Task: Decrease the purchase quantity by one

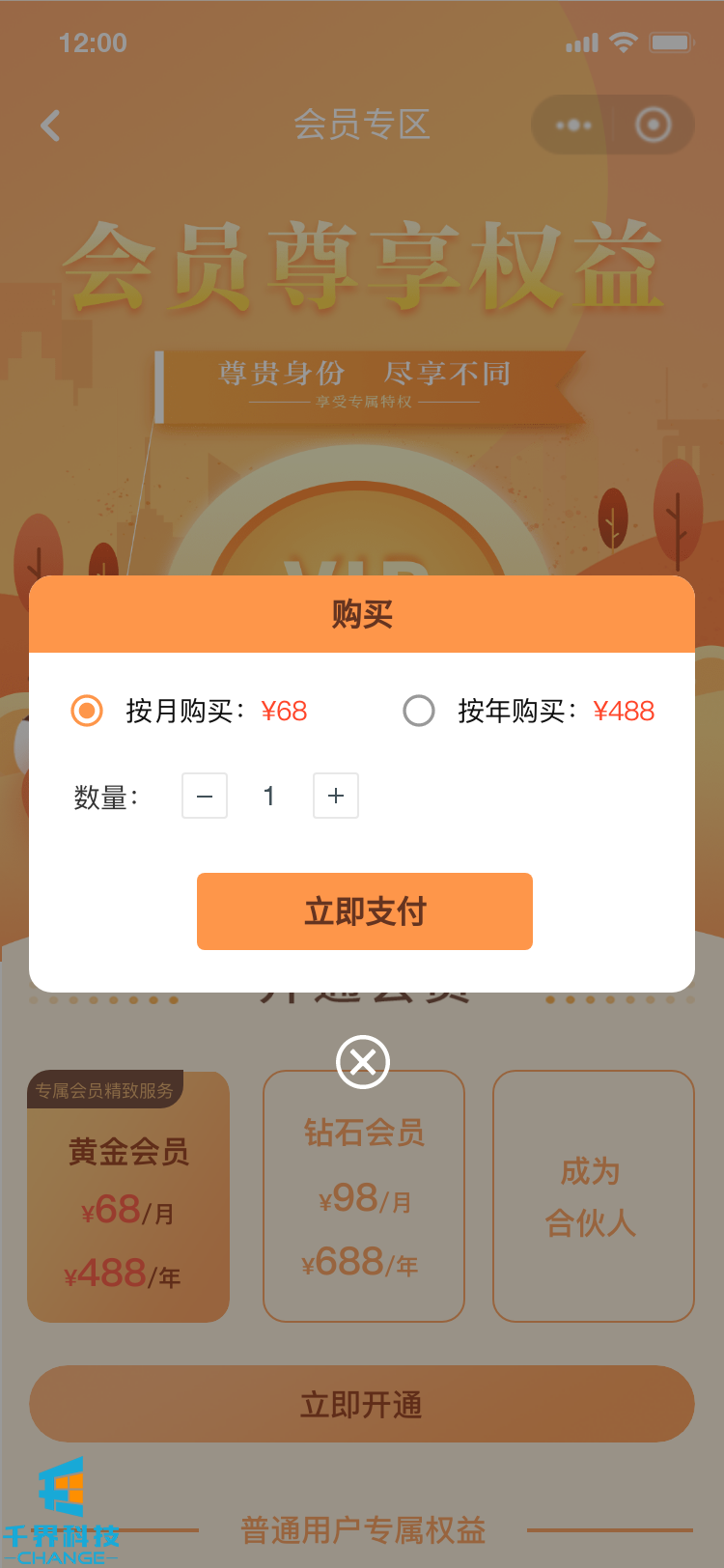Action: pos(205,796)
